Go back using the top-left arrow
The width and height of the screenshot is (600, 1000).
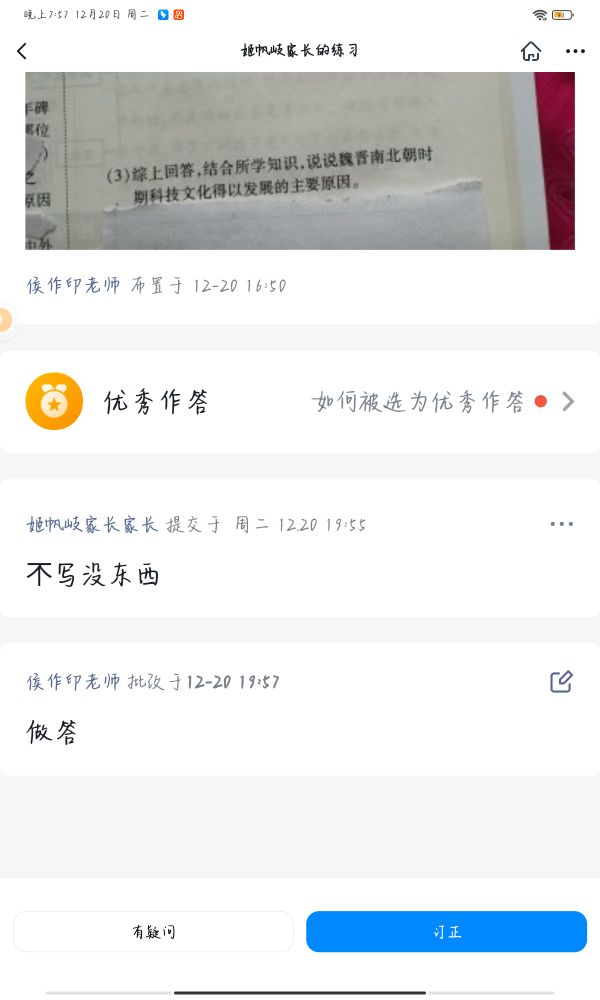click(22, 51)
